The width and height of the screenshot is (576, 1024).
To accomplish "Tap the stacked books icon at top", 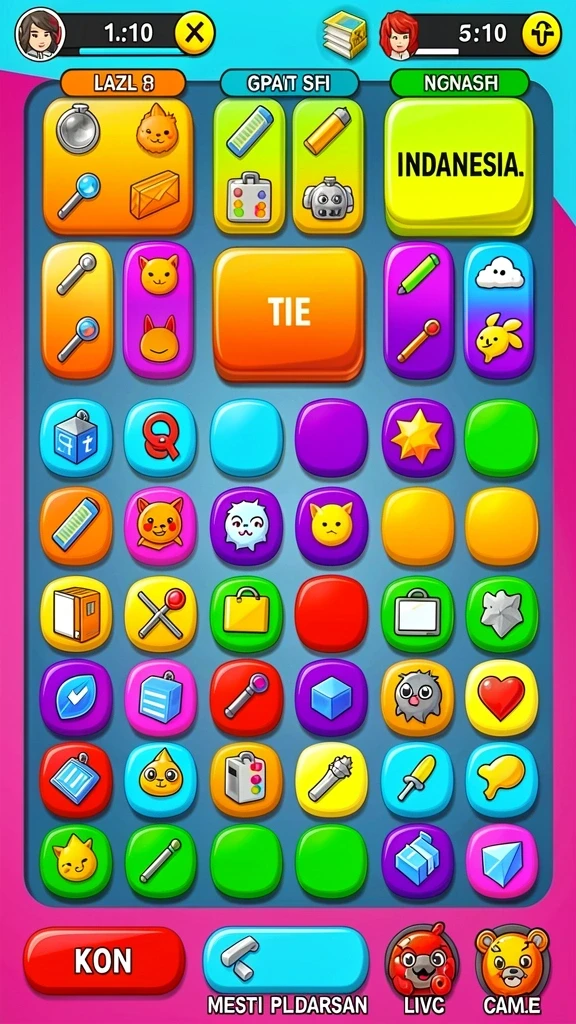I will coord(345,35).
